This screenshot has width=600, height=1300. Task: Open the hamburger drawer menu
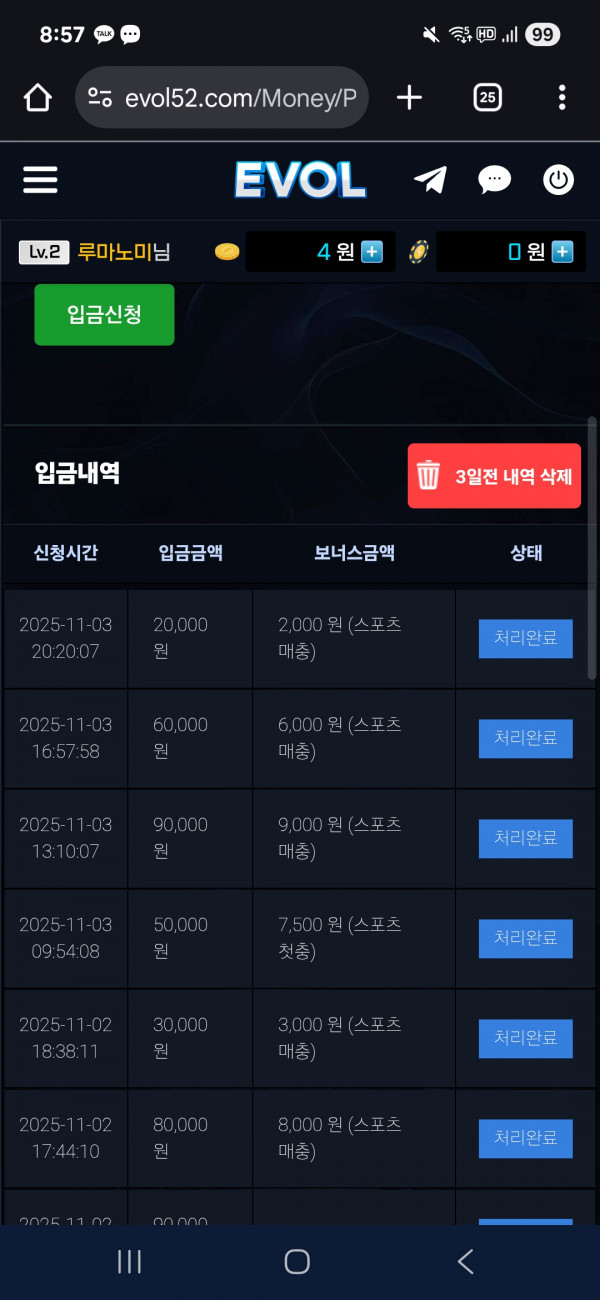tap(40, 180)
